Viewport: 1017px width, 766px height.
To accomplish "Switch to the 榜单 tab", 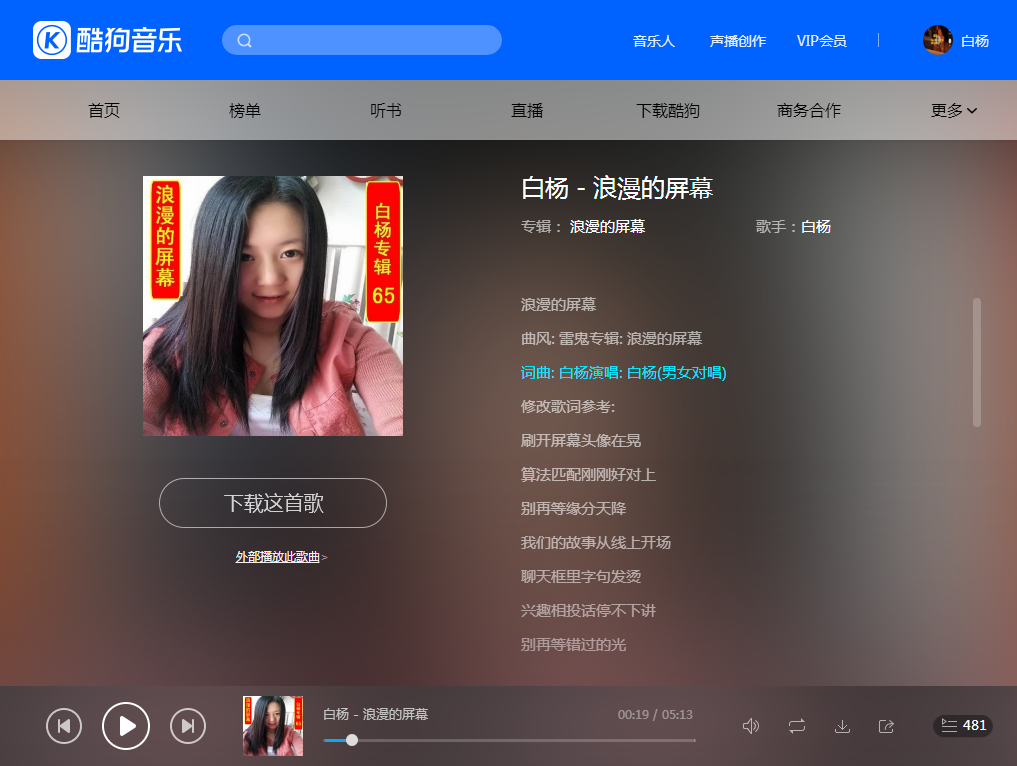I will point(245,110).
